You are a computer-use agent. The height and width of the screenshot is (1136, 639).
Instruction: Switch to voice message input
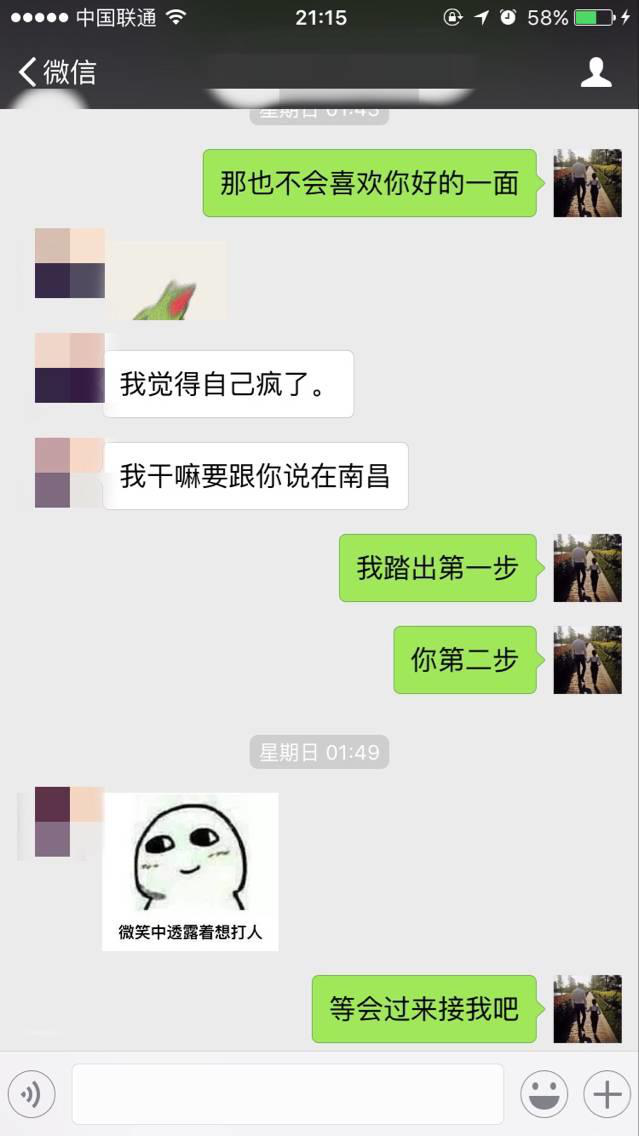click(x=32, y=1095)
